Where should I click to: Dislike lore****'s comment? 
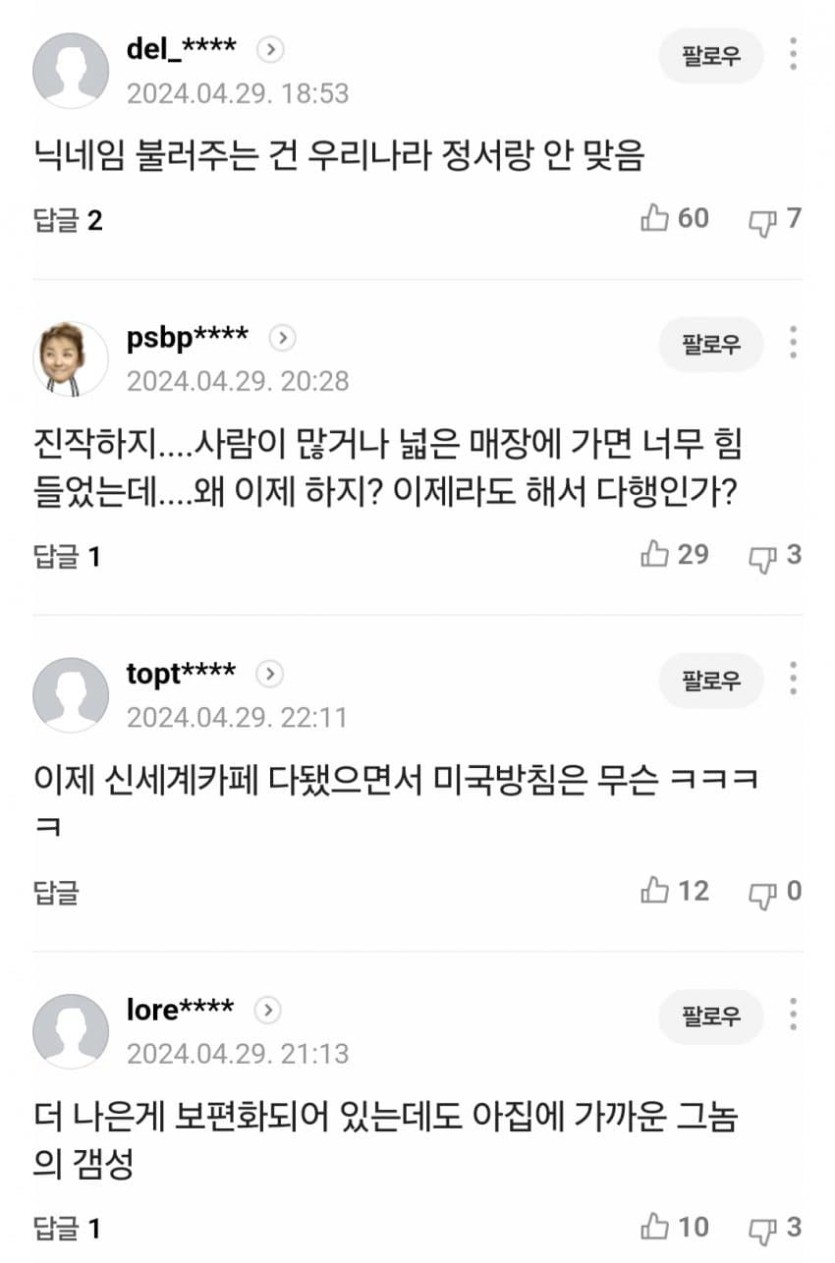[764, 1228]
